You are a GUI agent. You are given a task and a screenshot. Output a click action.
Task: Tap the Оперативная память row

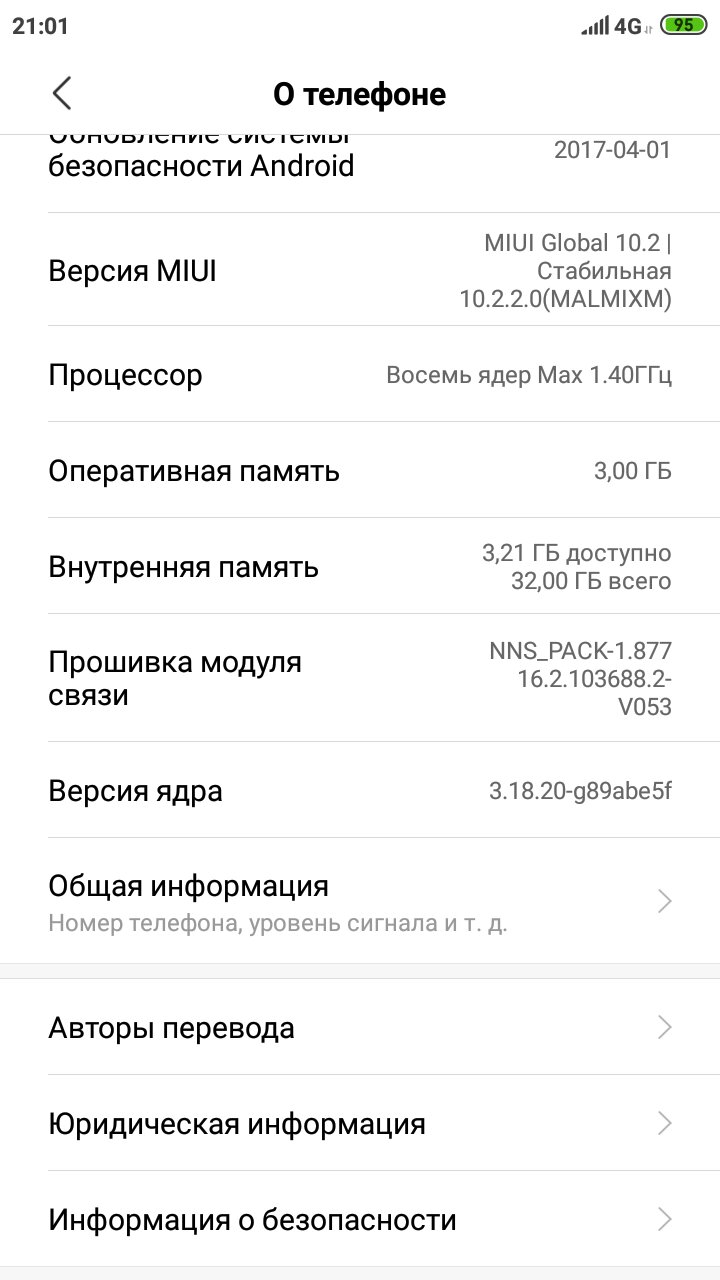pos(360,471)
